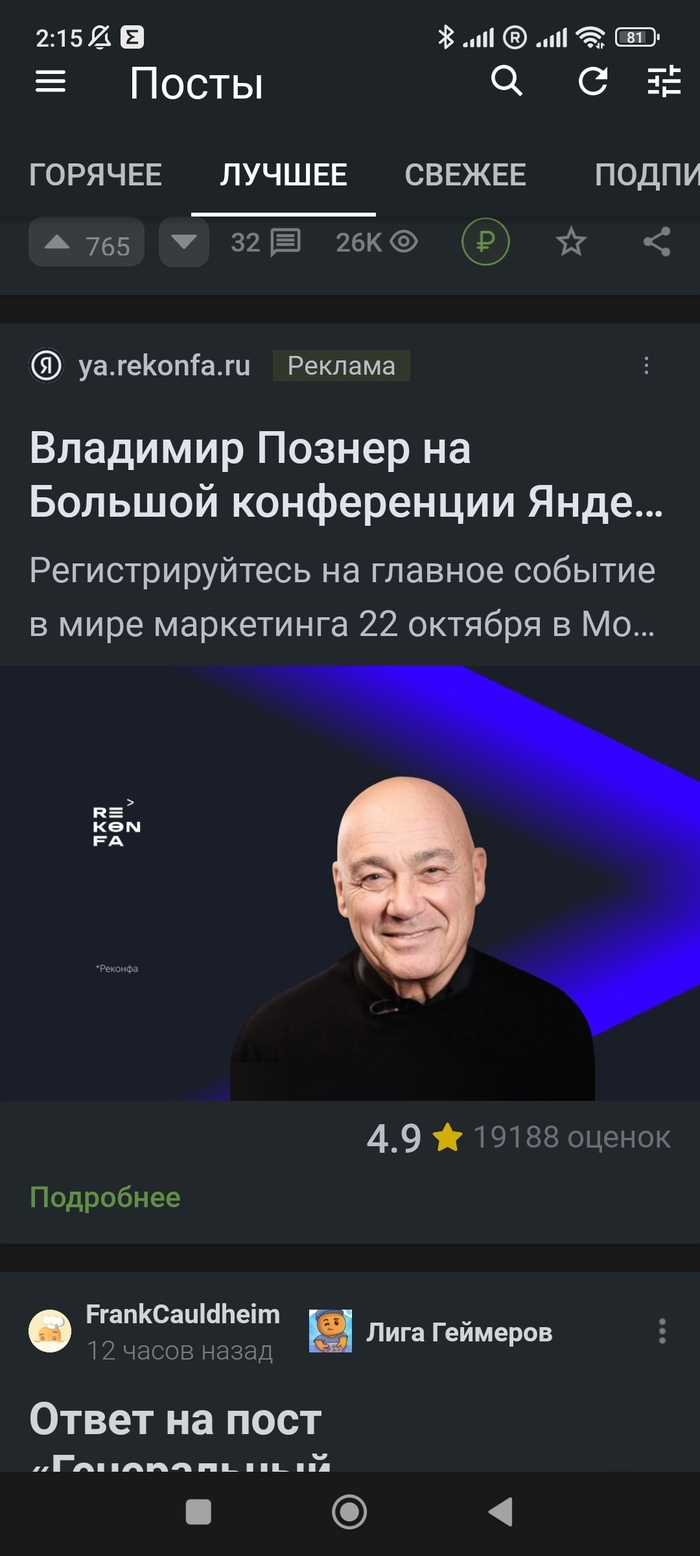The height and width of the screenshot is (1556, 700).
Task: Open options menu of FrankCauldheim's post
Action: pyautogui.click(x=661, y=1331)
